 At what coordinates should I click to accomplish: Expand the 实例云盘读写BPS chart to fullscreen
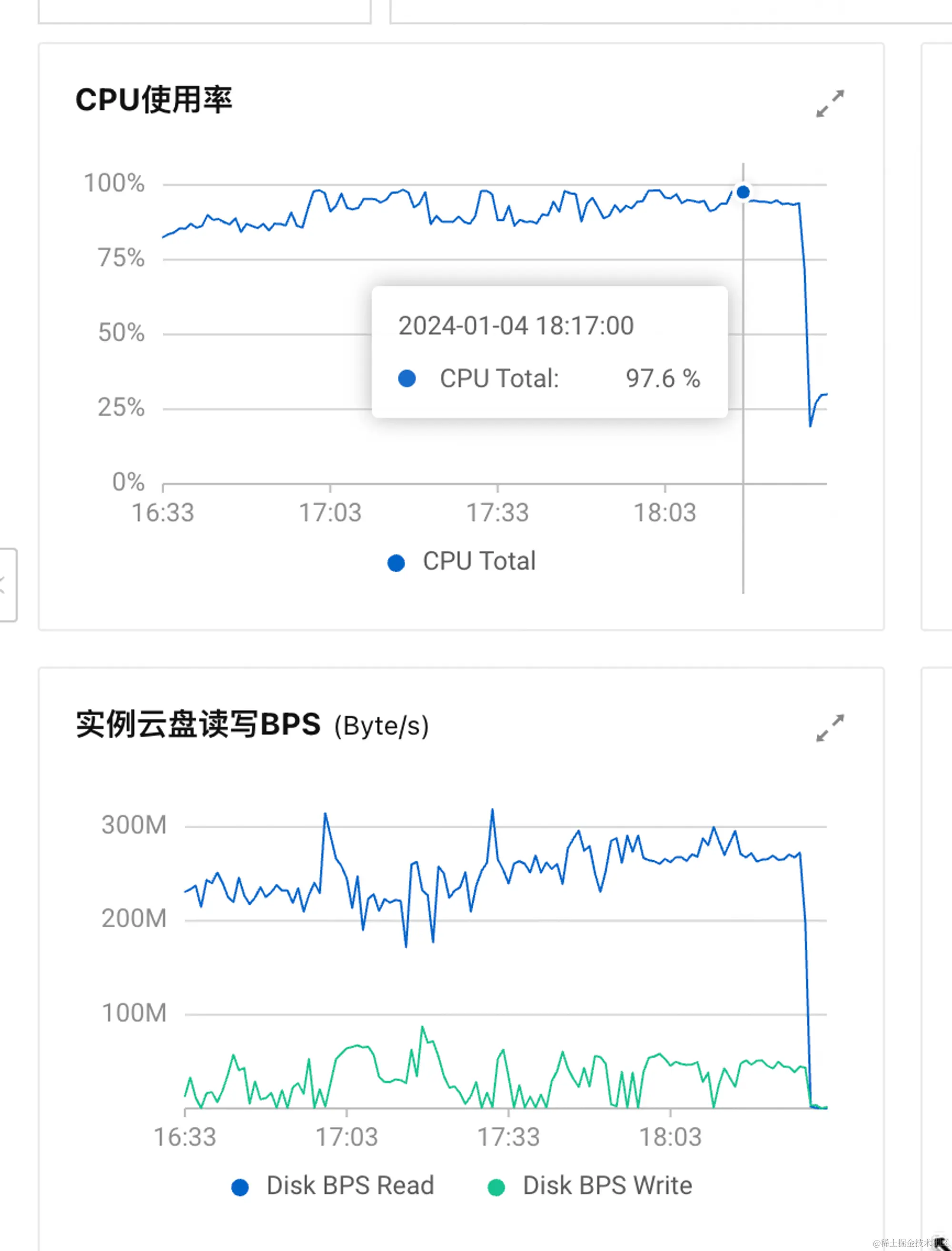coord(830,728)
